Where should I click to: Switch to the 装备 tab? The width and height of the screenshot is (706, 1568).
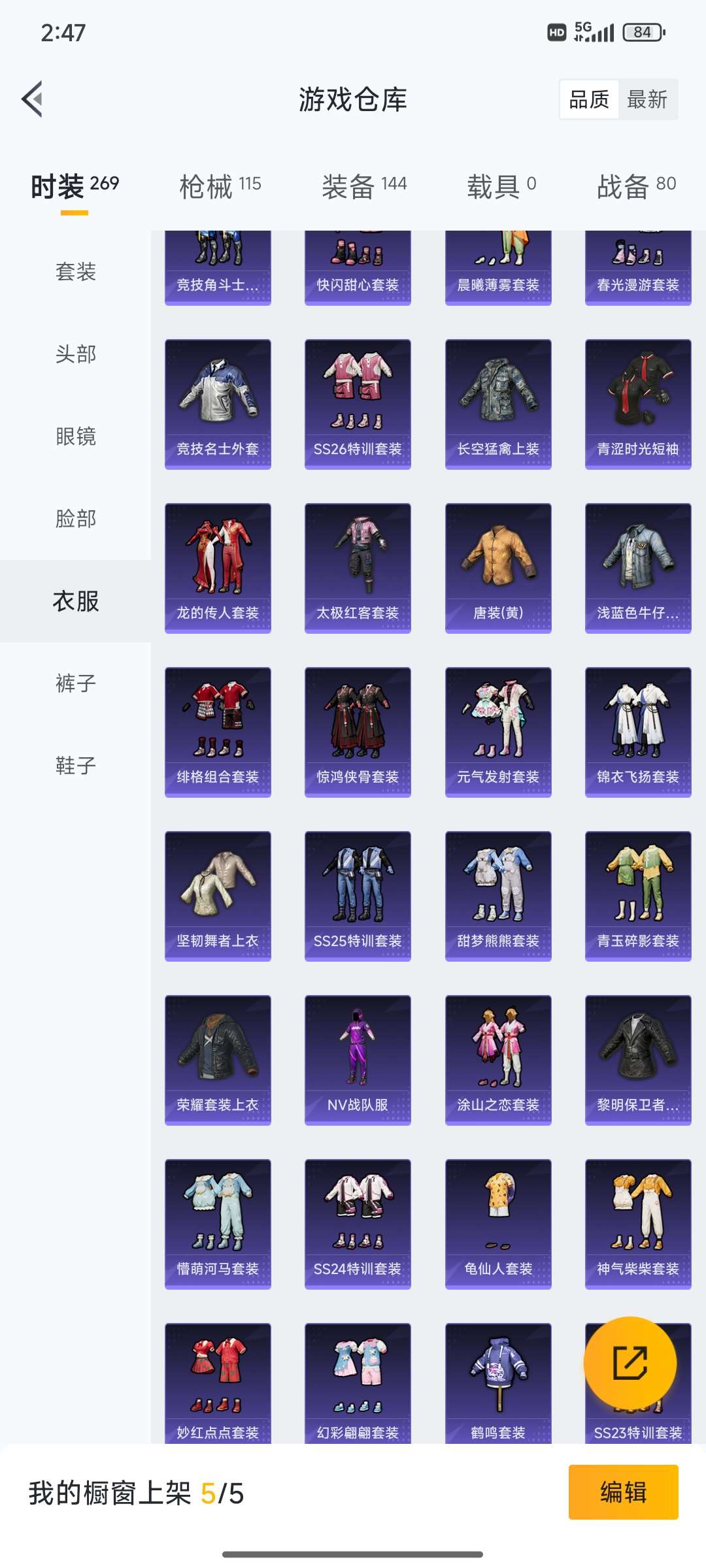364,187
